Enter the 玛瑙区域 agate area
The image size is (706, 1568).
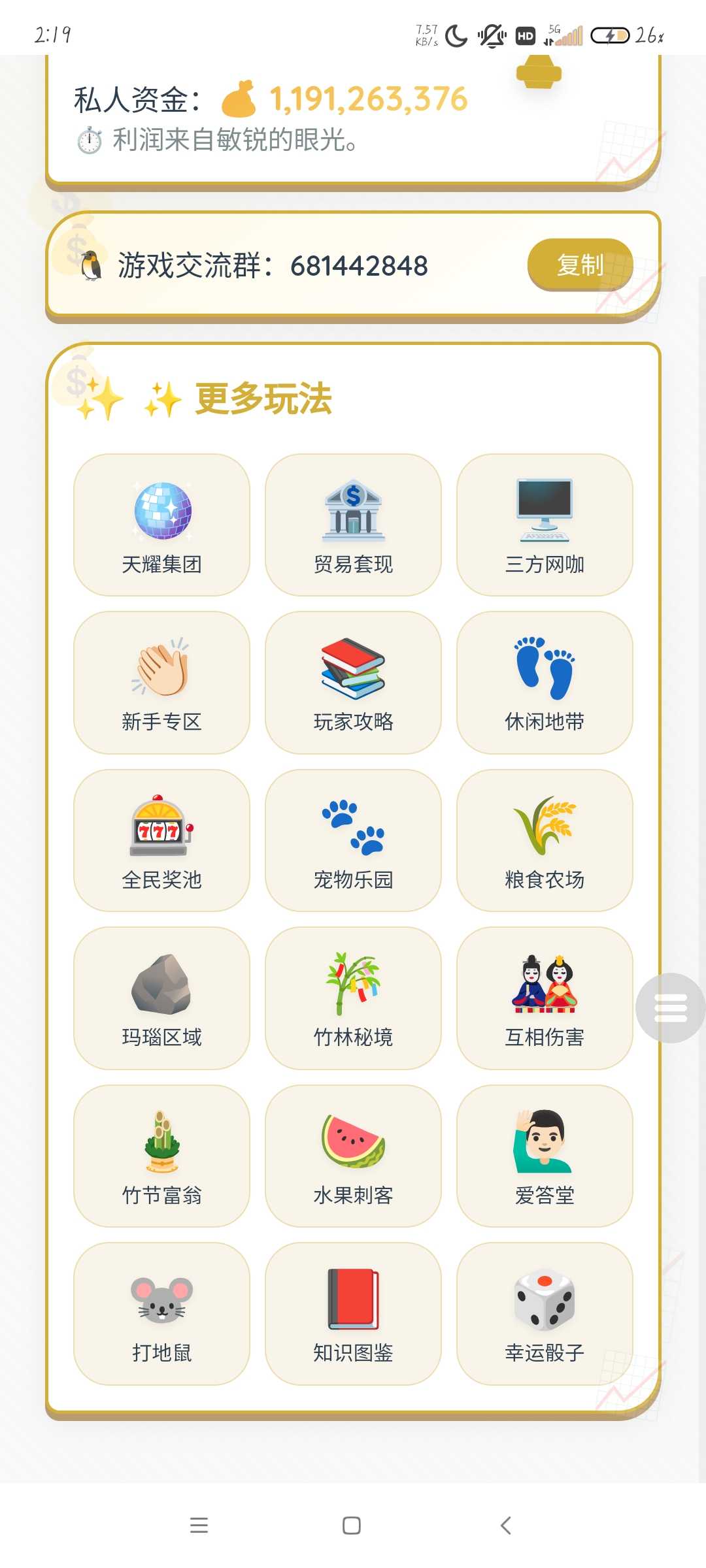pyautogui.click(x=161, y=998)
